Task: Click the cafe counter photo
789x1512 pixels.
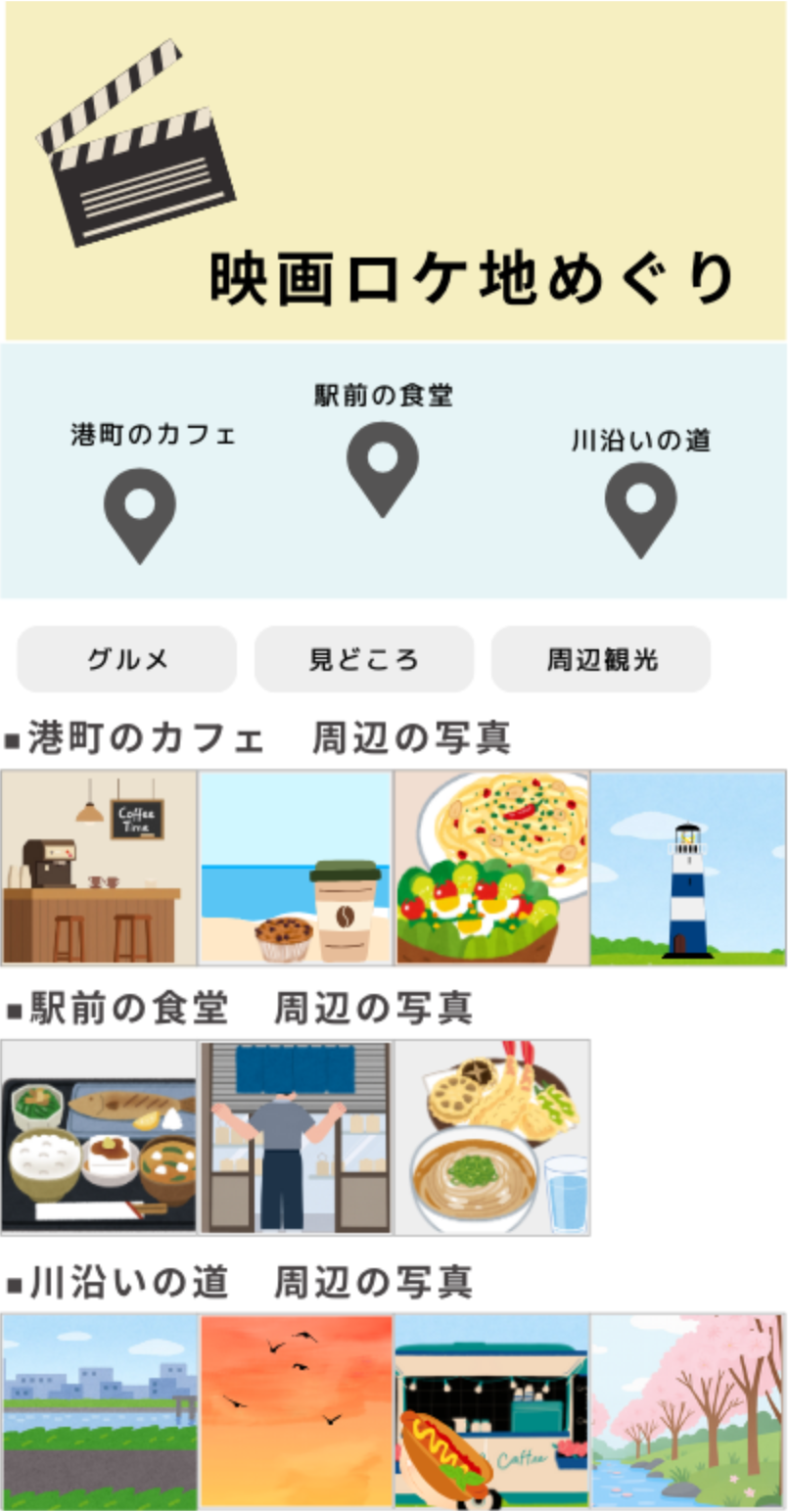Action: (98, 866)
